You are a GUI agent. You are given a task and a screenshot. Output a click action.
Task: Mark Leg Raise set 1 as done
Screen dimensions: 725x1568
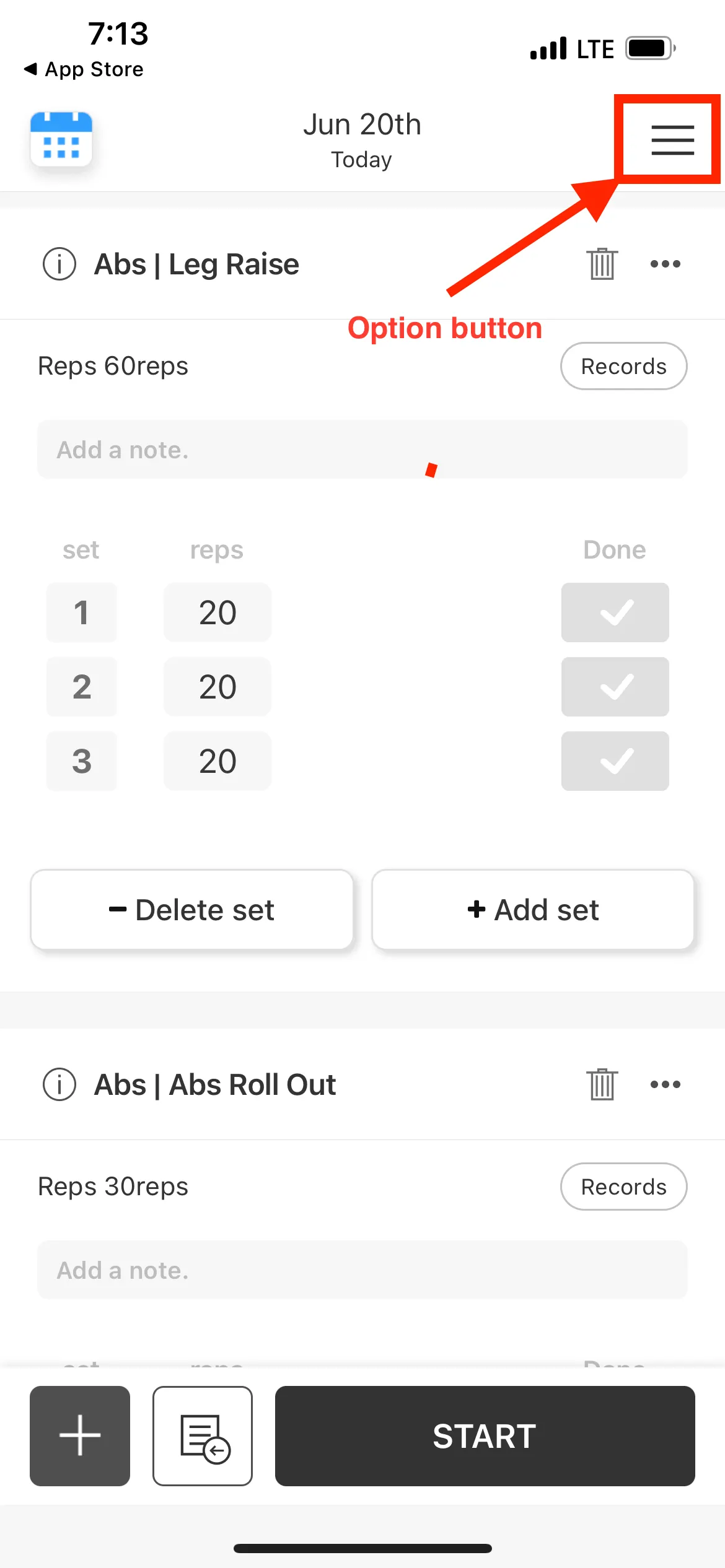[x=615, y=612]
